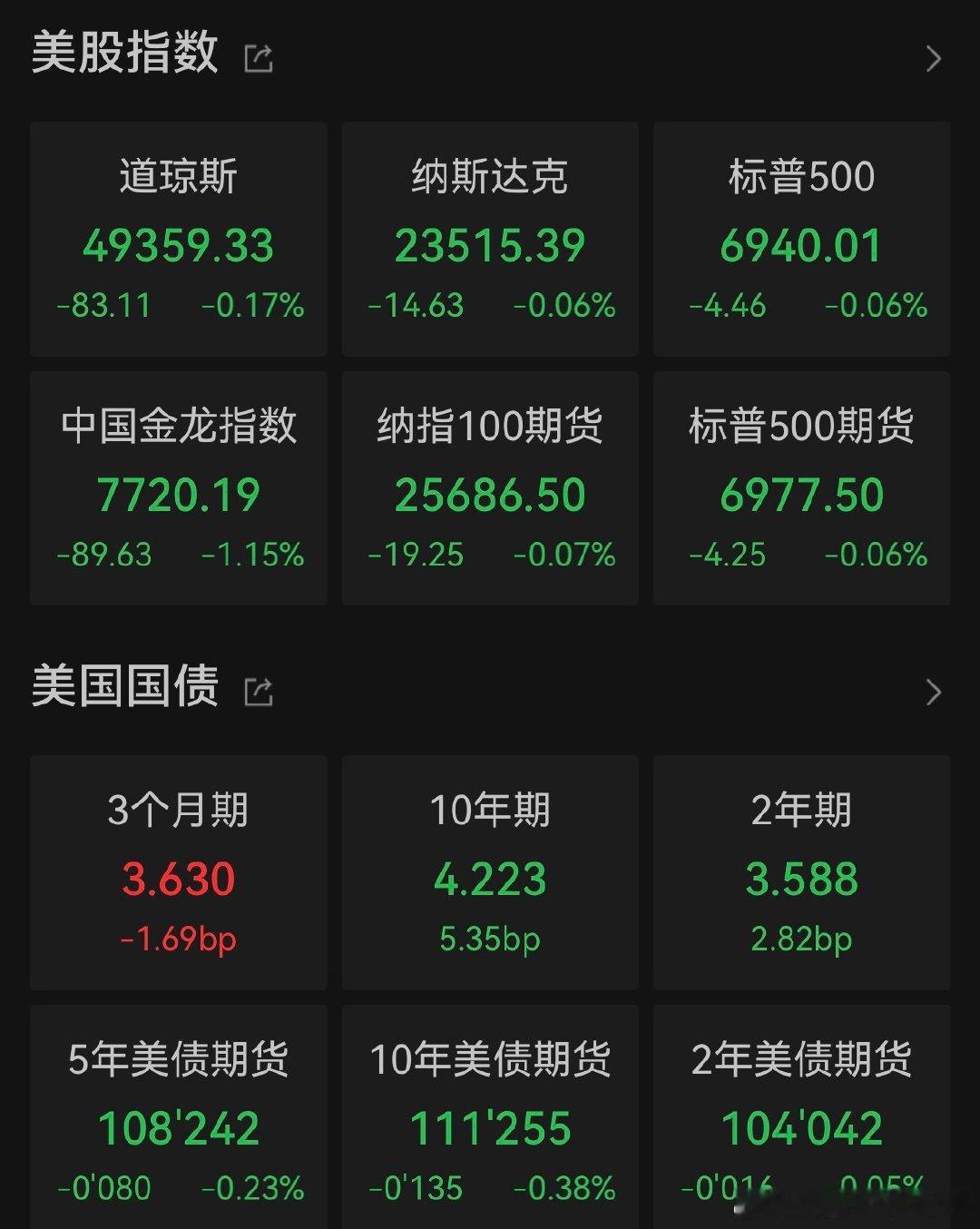Share the 美国国债 section
The width and height of the screenshot is (980, 1229).
pyautogui.click(x=259, y=693)
